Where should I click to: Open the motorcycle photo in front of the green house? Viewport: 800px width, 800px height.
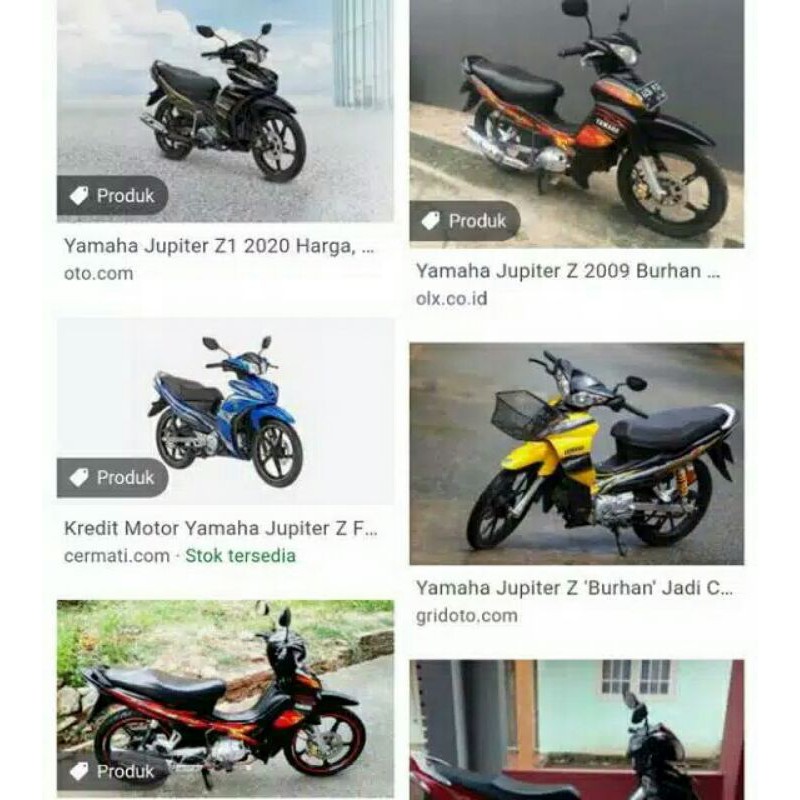point(576,730)
